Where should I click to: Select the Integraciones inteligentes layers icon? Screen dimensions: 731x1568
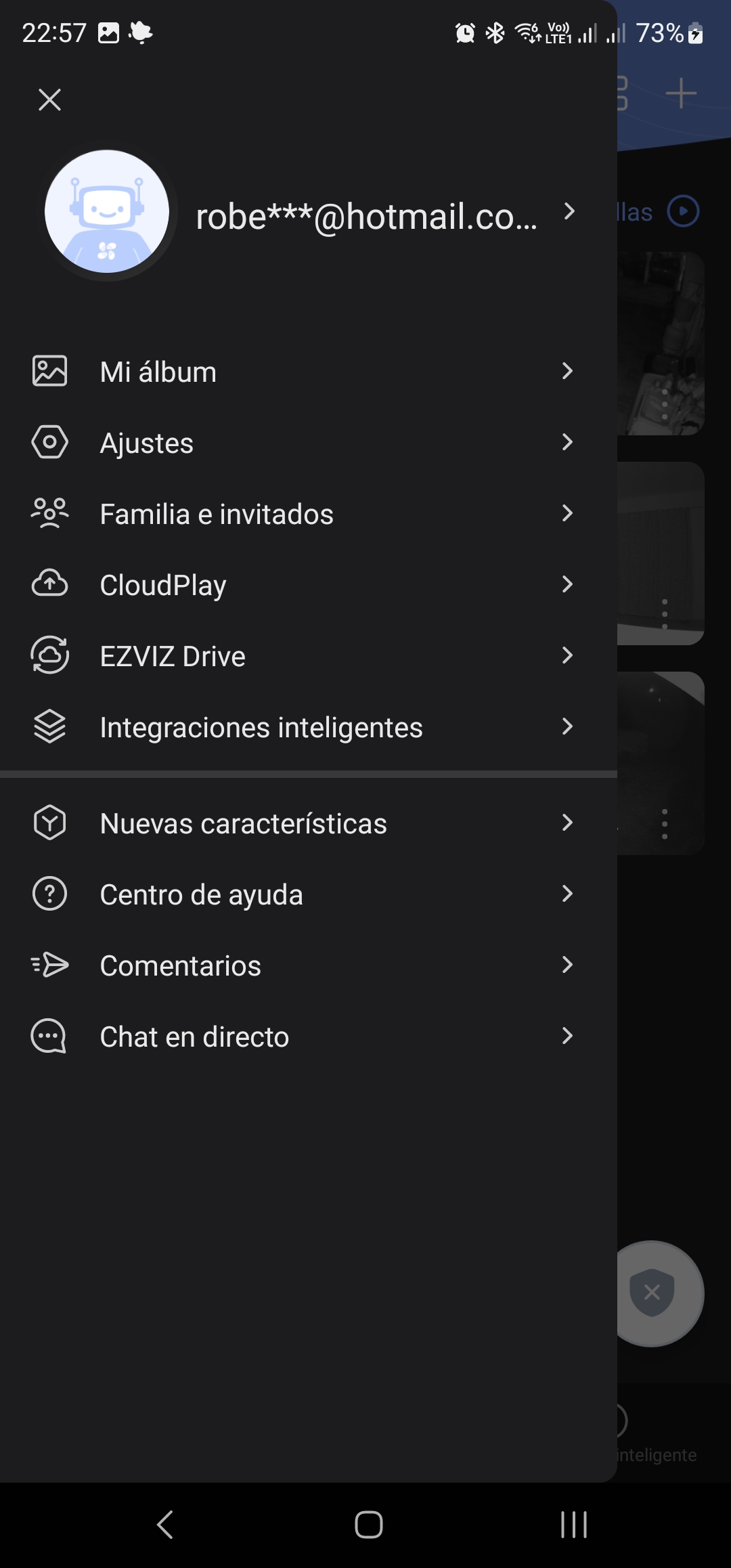[49, 726]
